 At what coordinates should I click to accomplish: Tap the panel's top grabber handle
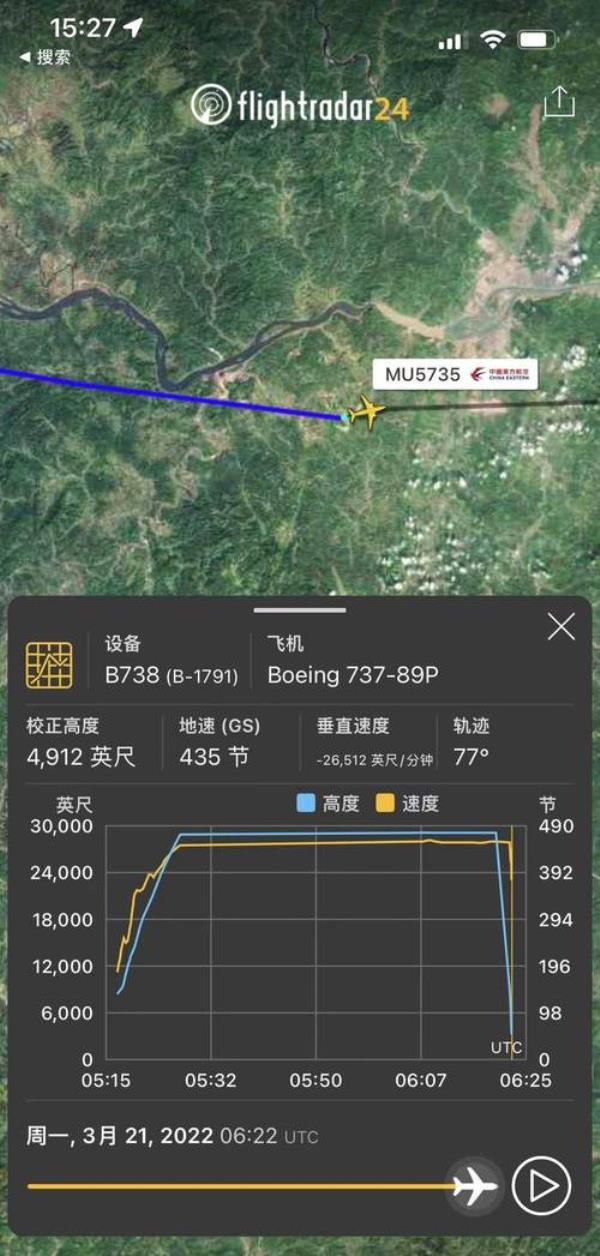300,610
